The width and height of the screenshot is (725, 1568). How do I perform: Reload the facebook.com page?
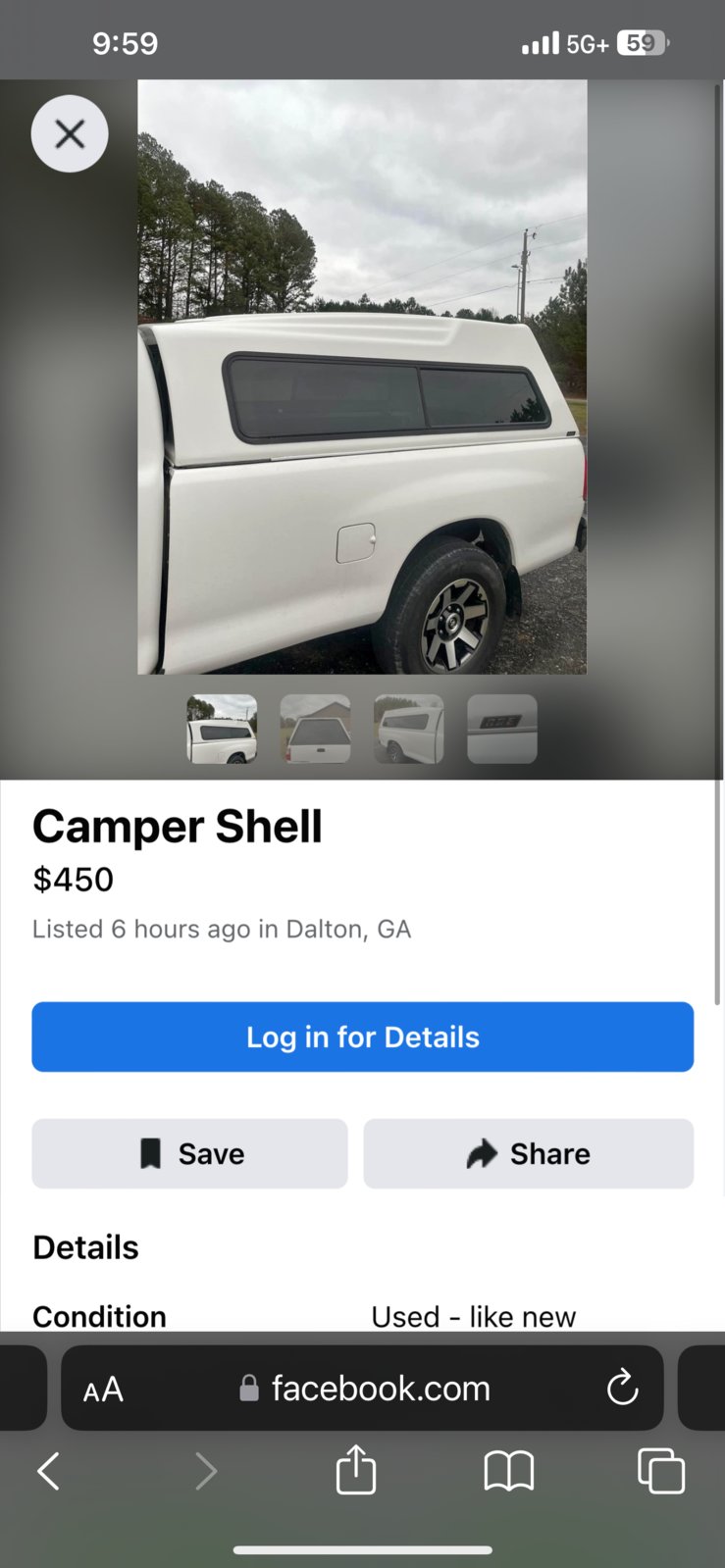622,1388
